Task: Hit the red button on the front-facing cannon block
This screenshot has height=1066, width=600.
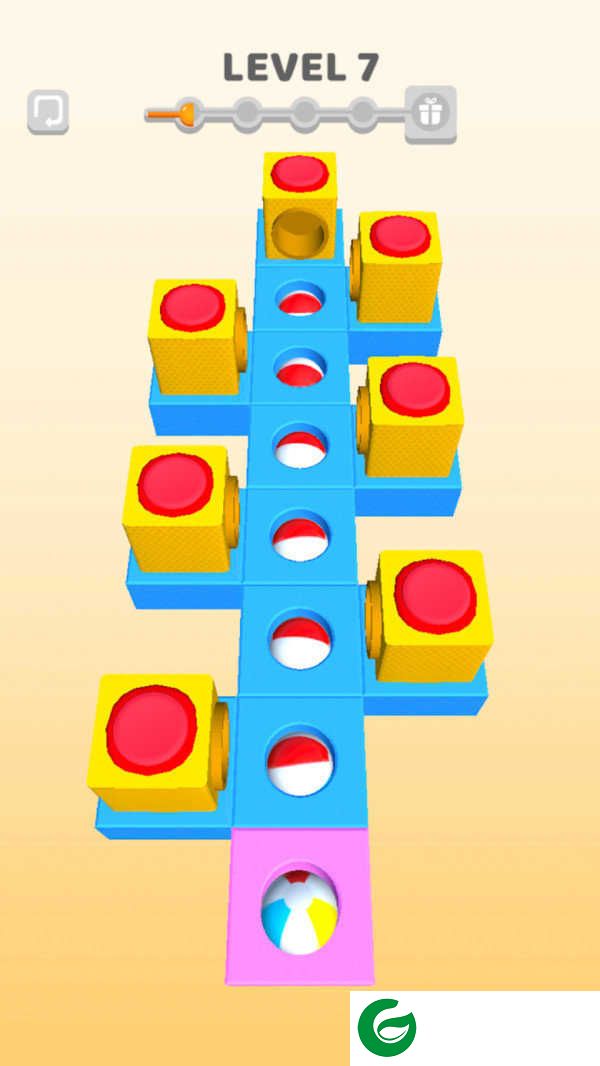Action: [299, 173]
